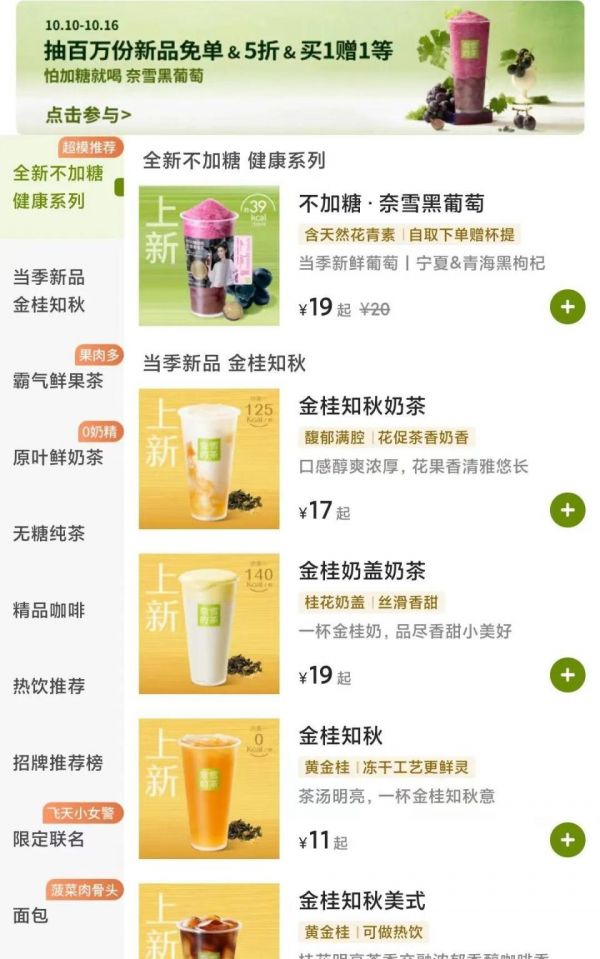600x959 pixels.
Task: Open the 点击参与 promo banner
Action: click(88, 114)
